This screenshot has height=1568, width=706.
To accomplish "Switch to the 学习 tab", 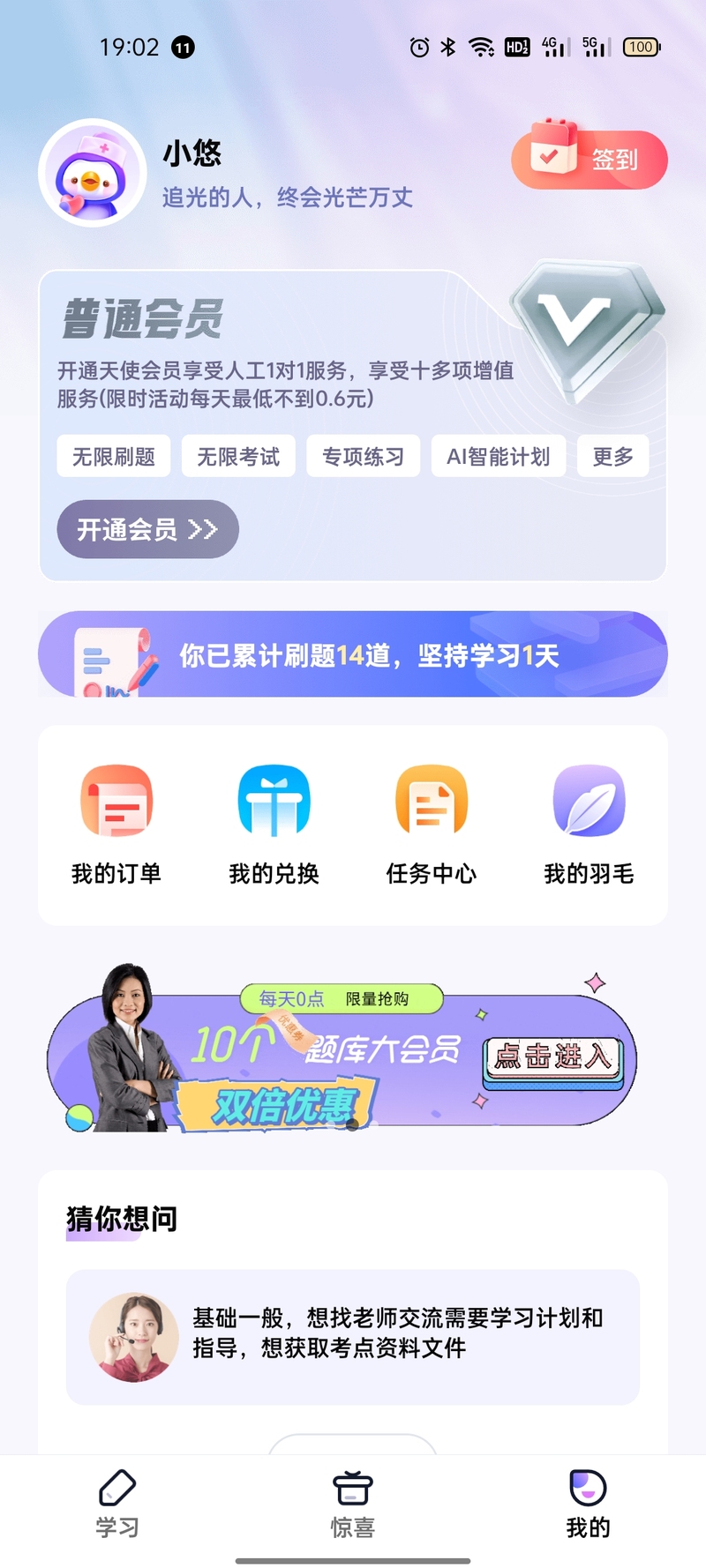I will pos(117,1504).
